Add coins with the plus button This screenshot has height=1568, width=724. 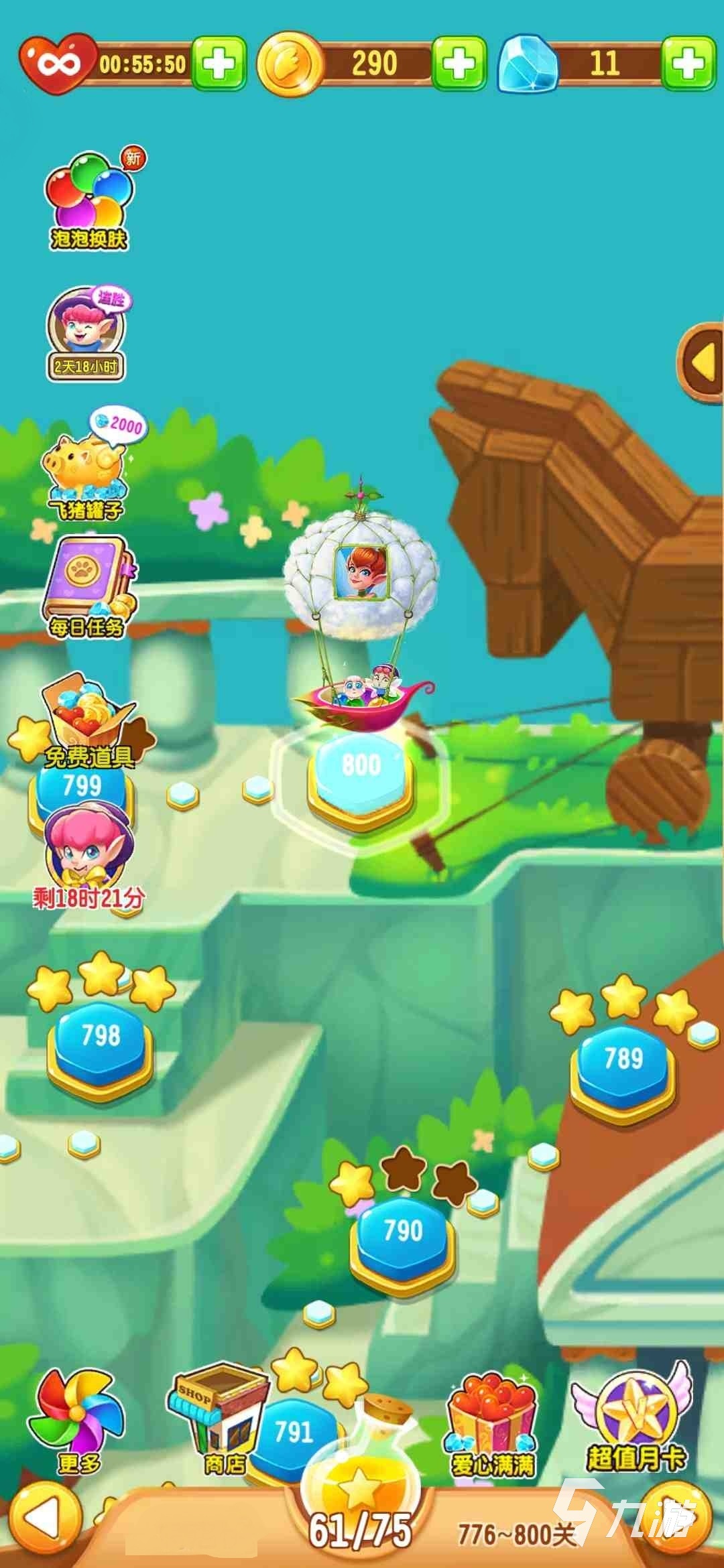[x=459, y=64]
